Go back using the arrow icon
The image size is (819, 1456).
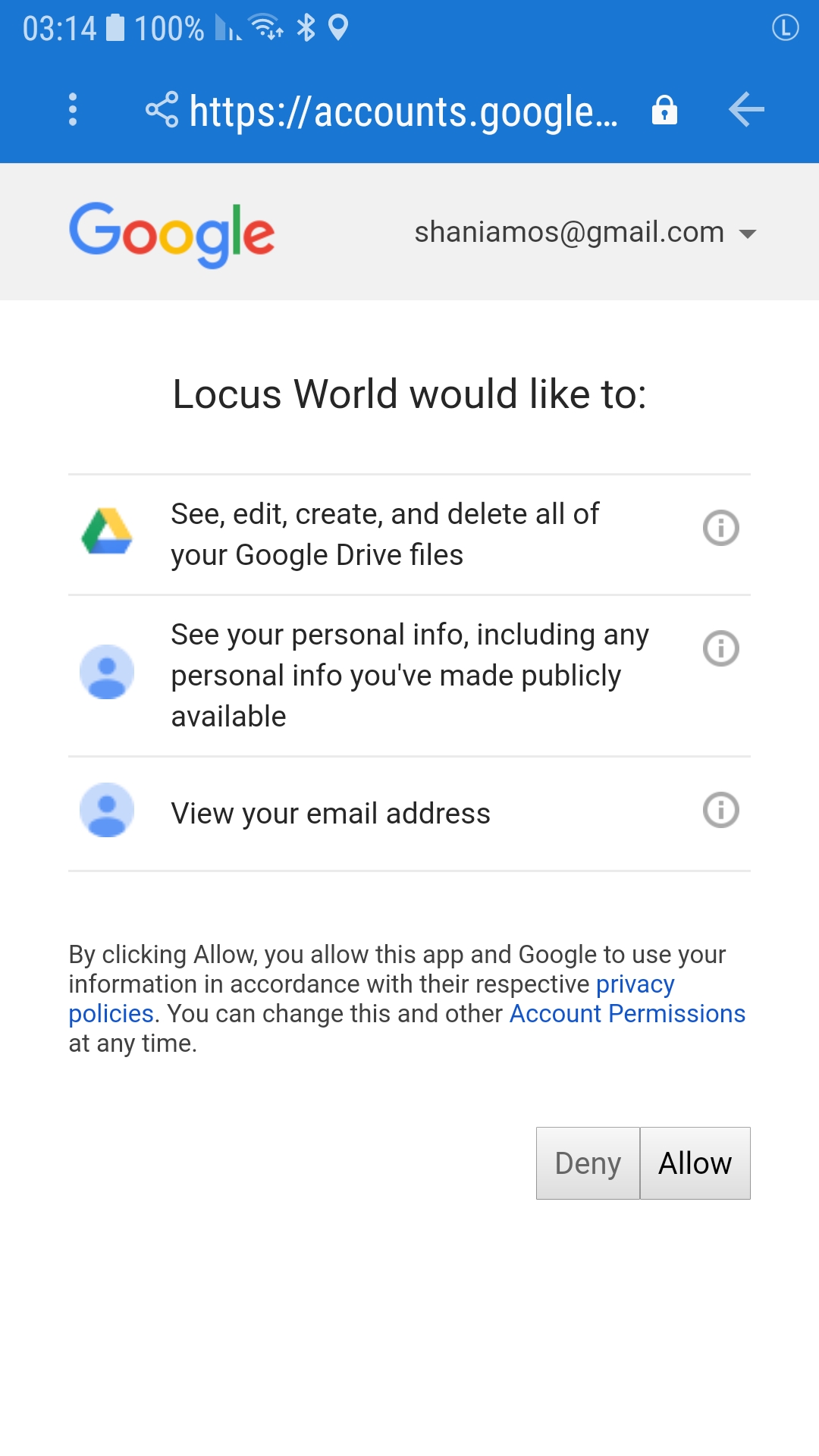click(746, 110)
